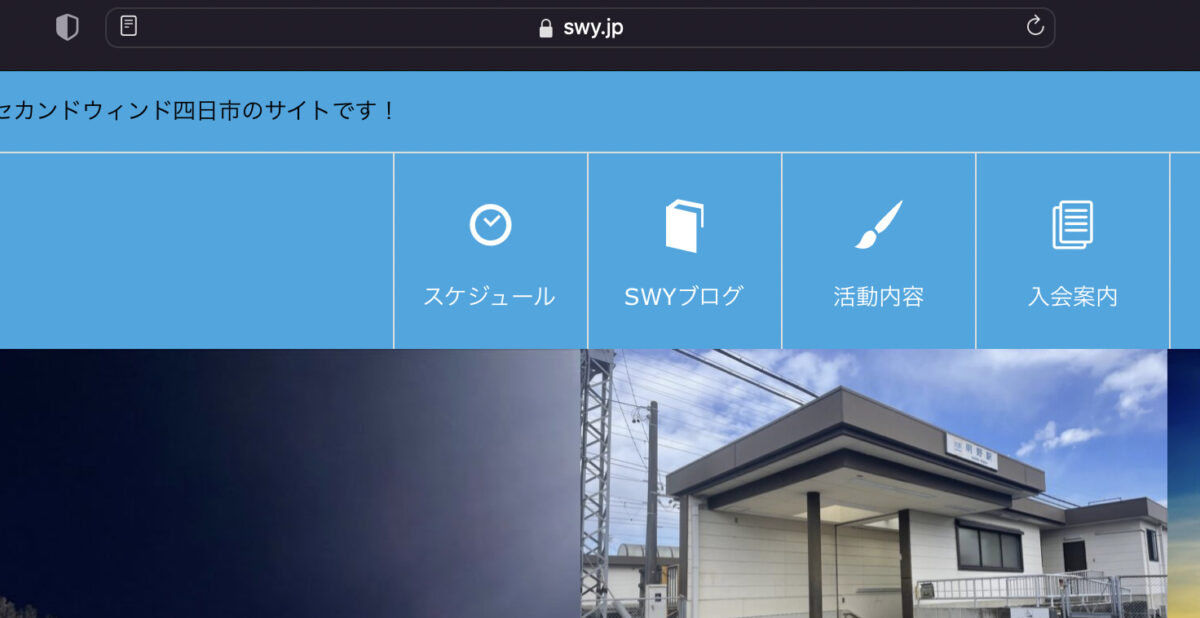Show the reader view from the address bar
Viewport: 1200px width, 618px height.
coord(129,27)
